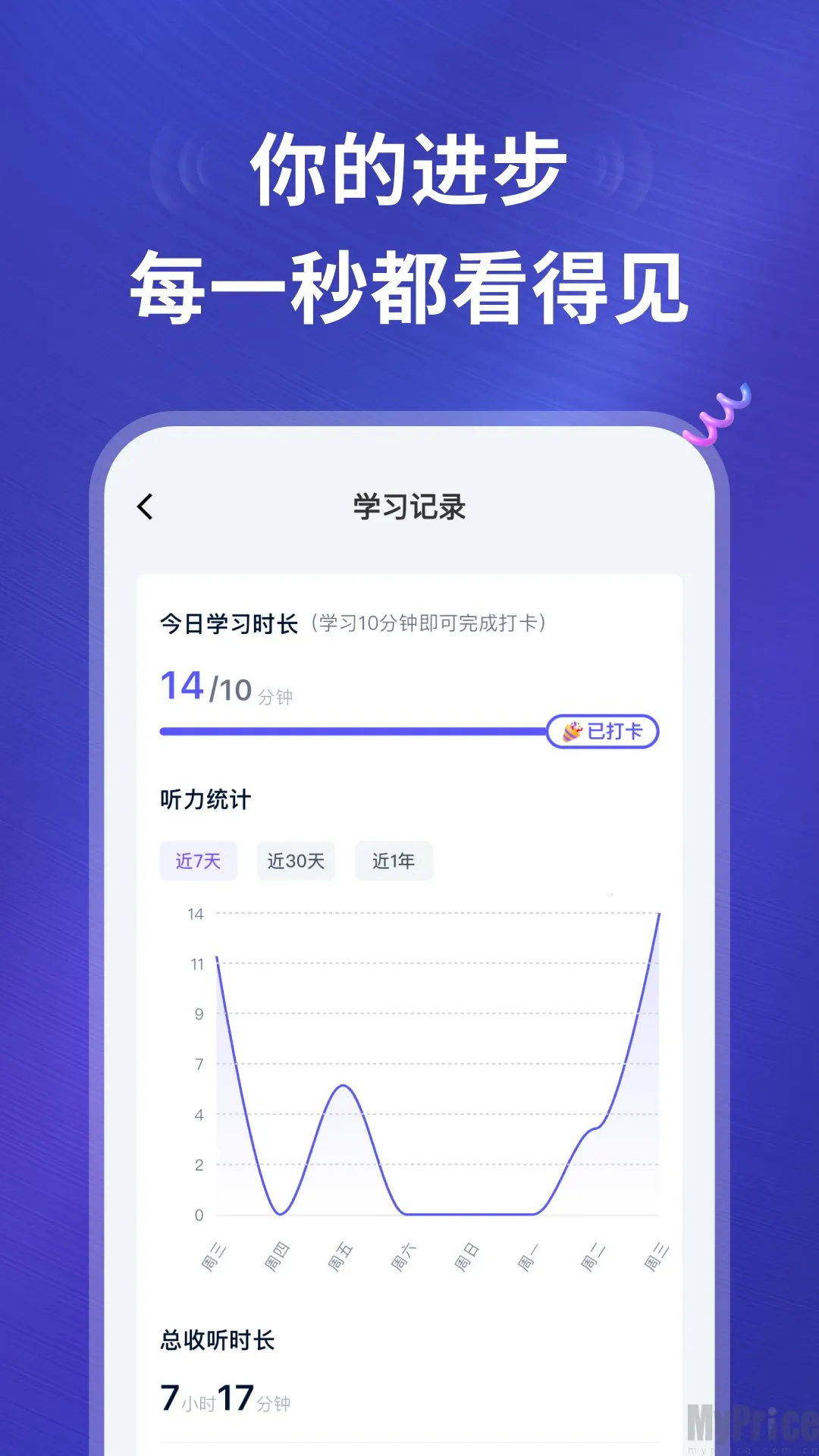Tap the chart peak above 周三
The height and width of the screenshot is (1456, 819).
tap(657, 918)
